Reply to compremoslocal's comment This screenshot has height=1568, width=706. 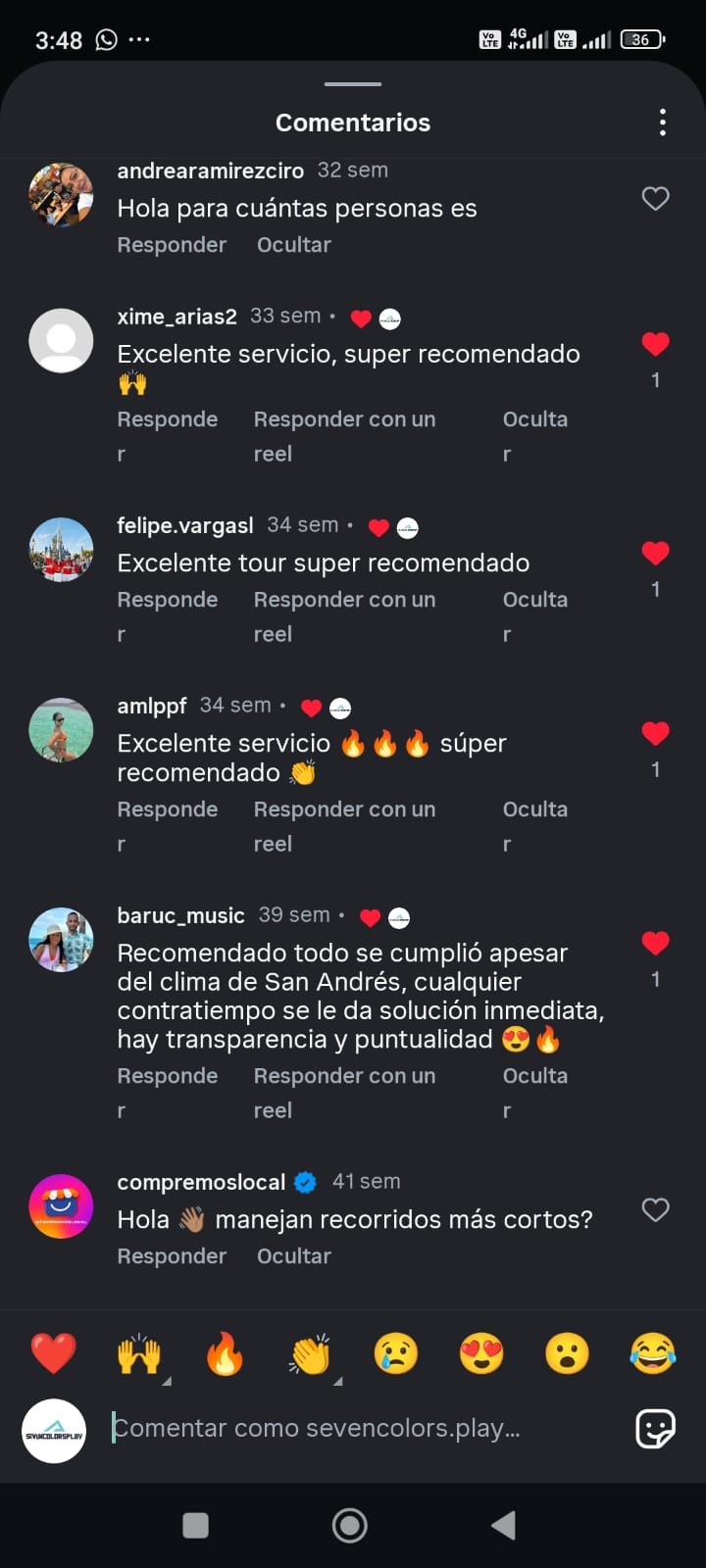pyautogui.click(x=172, y=1256)
